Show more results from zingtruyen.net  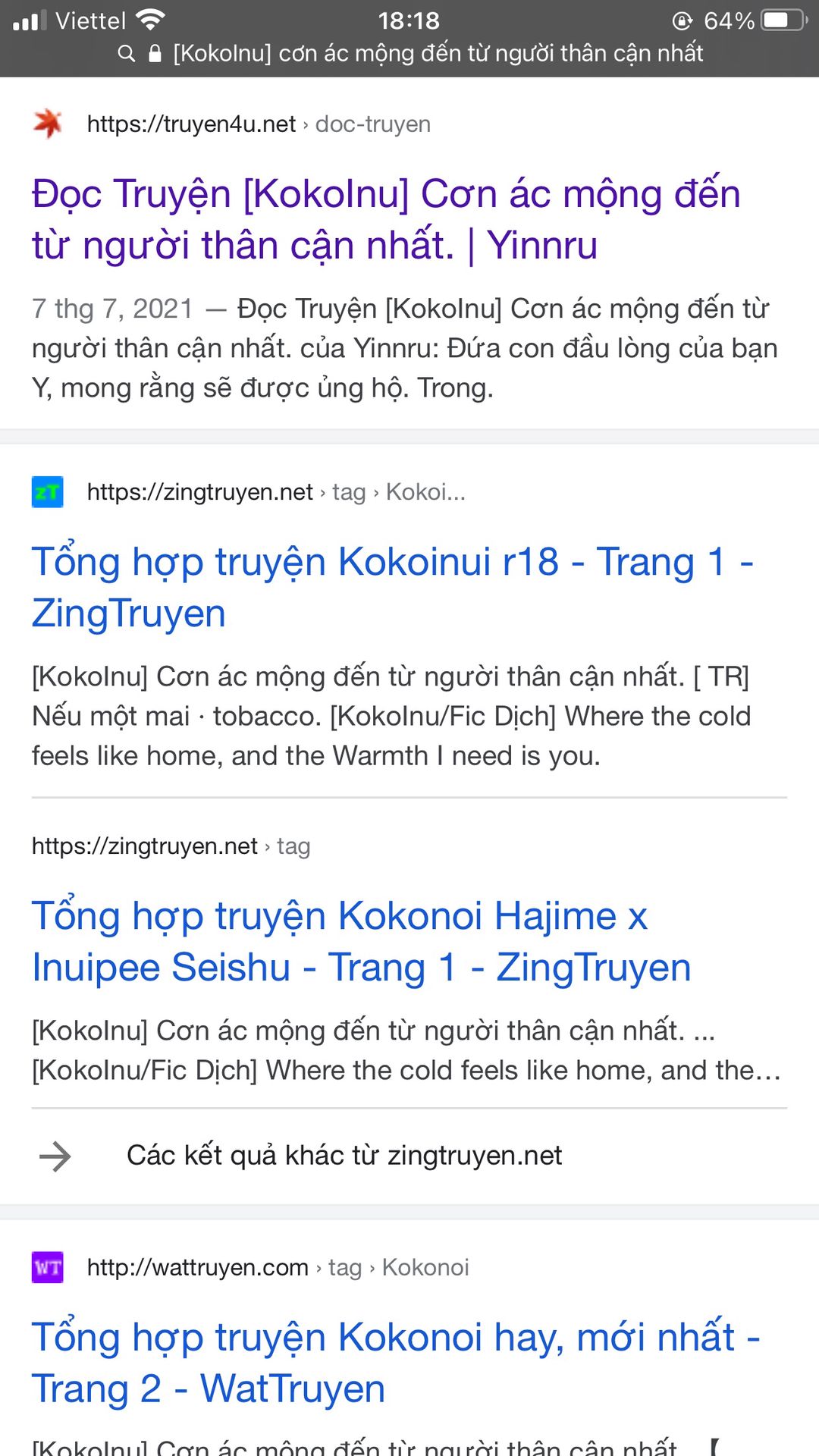[x=409, y=1156]
